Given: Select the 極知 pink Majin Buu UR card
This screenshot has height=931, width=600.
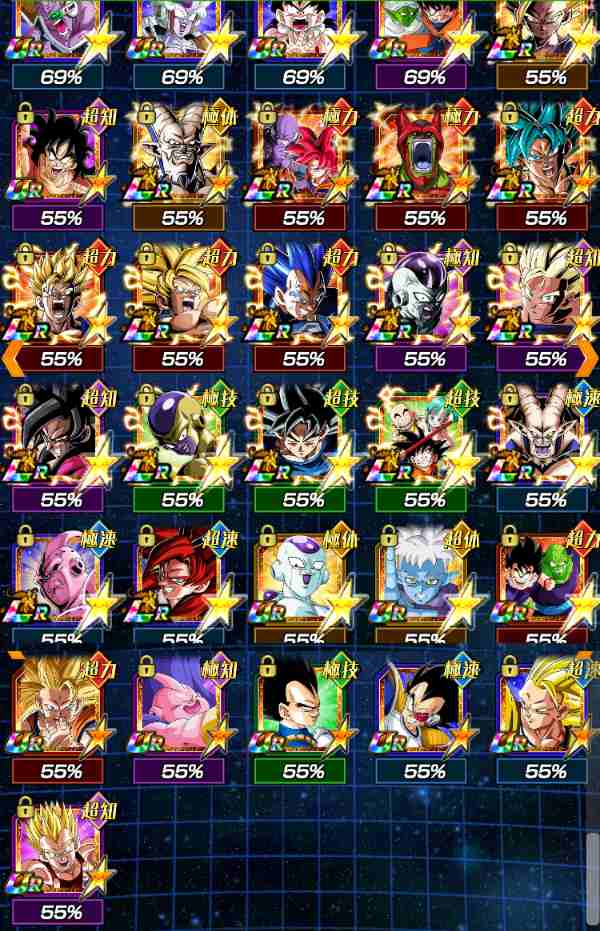Looking at the screenshot, I should pos(181,718).
